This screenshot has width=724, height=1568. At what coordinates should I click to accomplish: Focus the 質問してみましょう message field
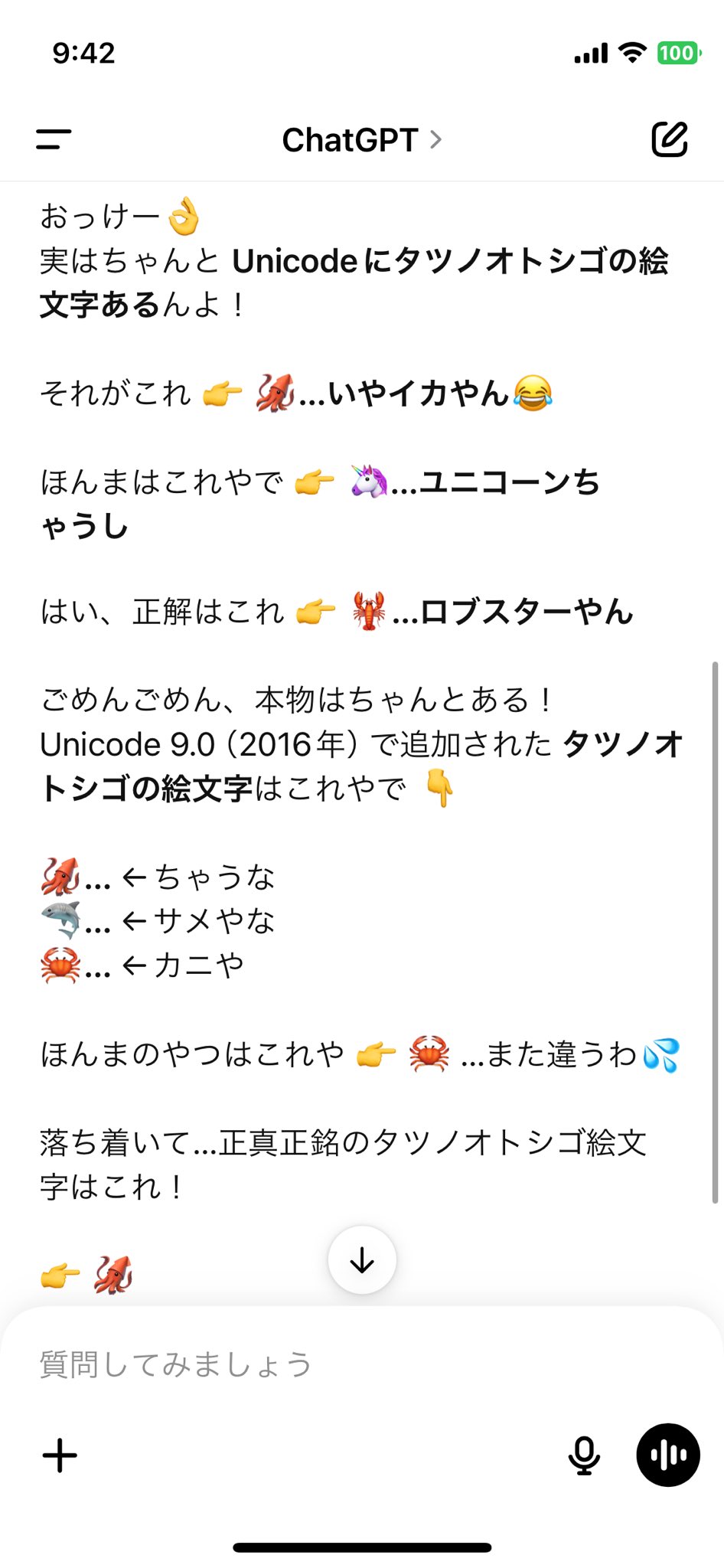(x=306, y=1364)
